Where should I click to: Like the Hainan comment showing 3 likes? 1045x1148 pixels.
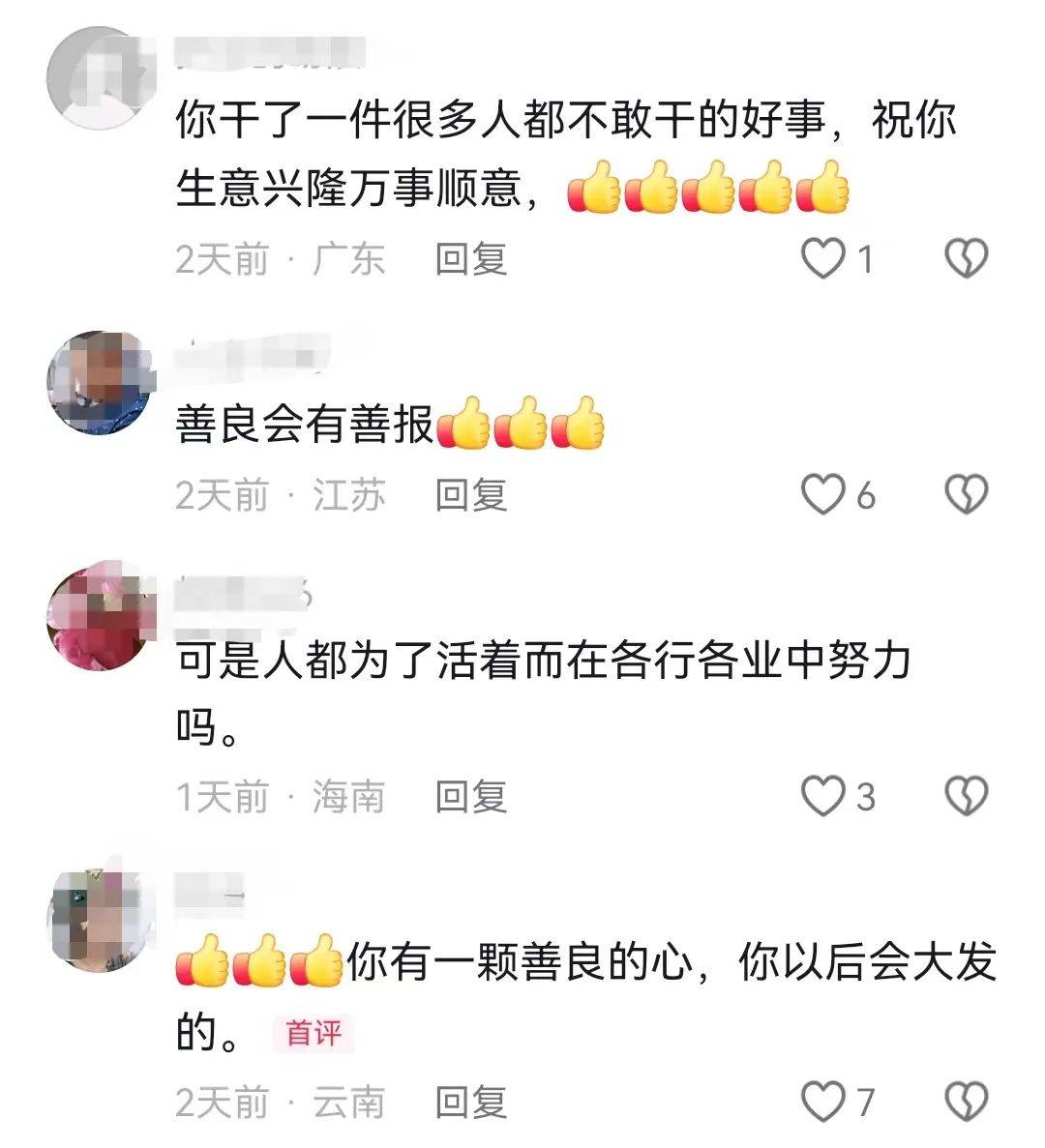pos(823,796)
